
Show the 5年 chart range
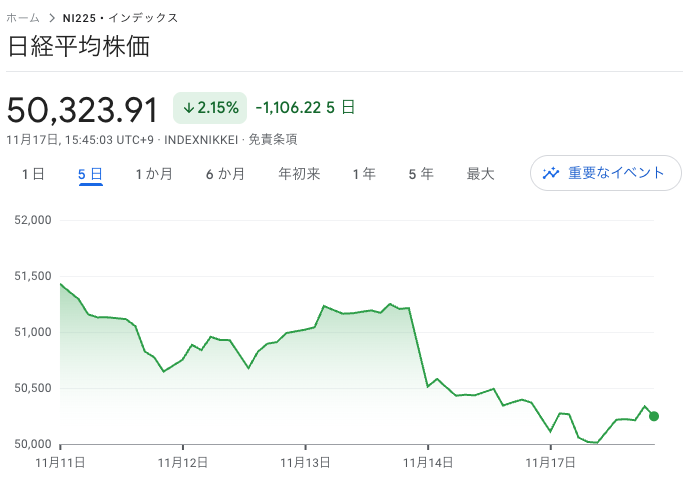pos(421,174)
